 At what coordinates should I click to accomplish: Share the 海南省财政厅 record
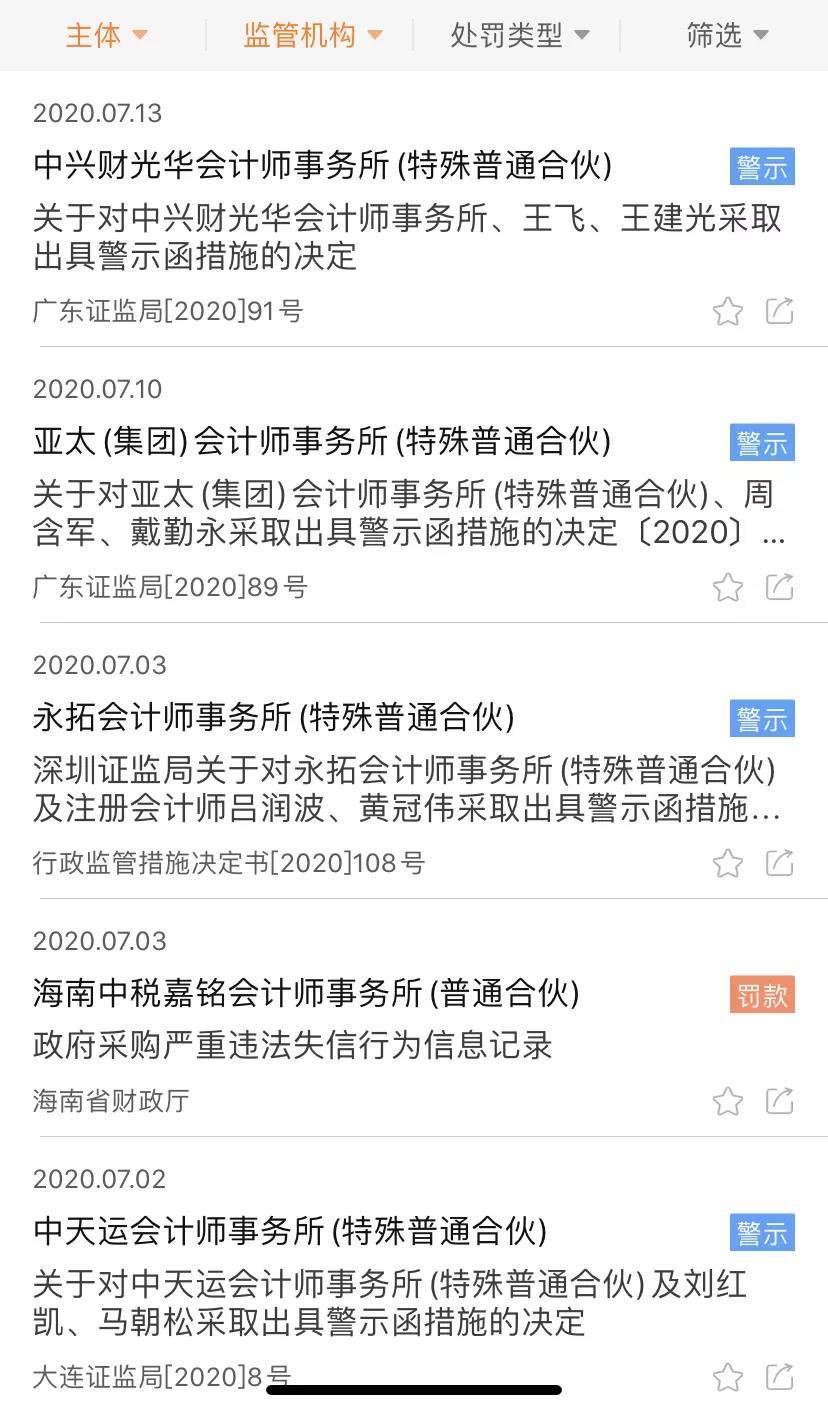[780, 1101]
